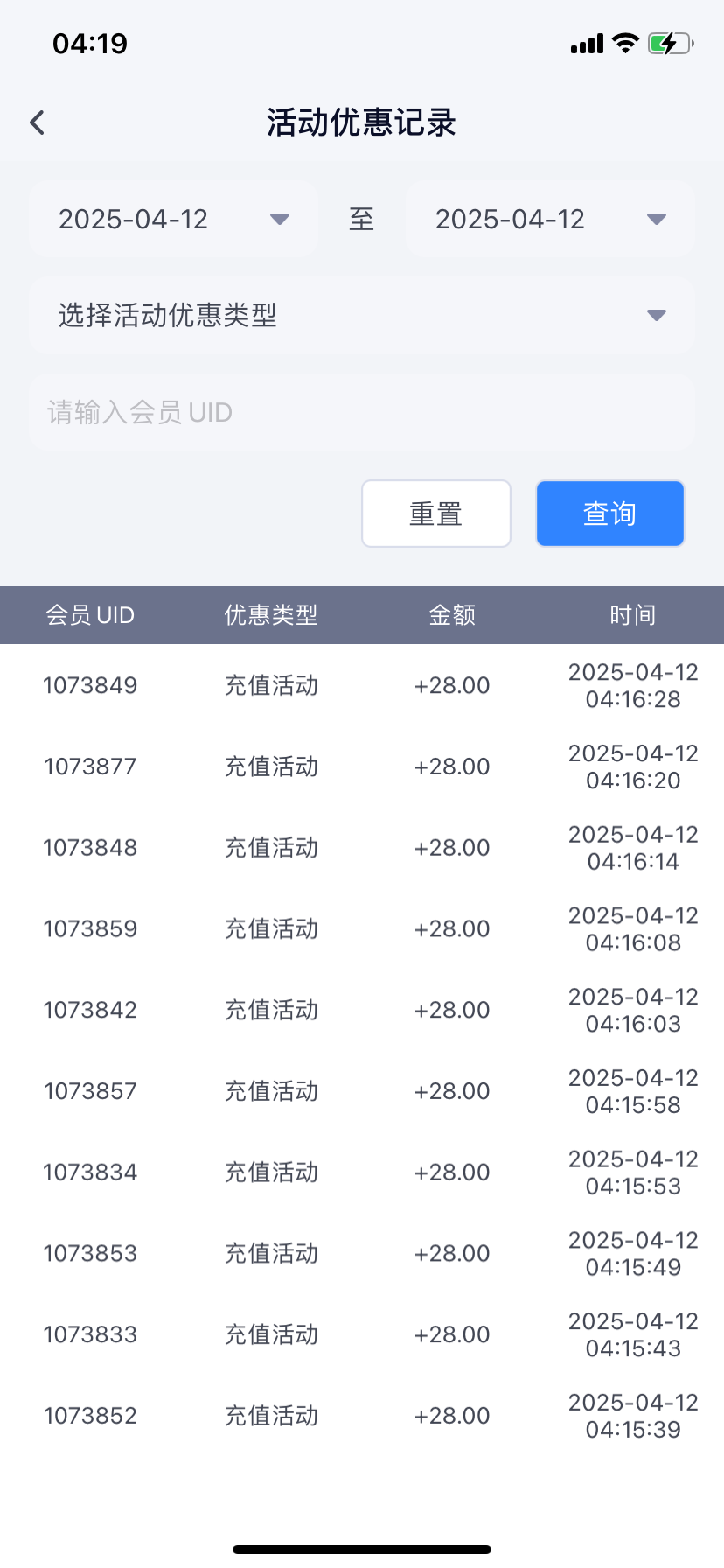Tap the 重置 button
Screen dimensions: 724x1568
(436, 514)
